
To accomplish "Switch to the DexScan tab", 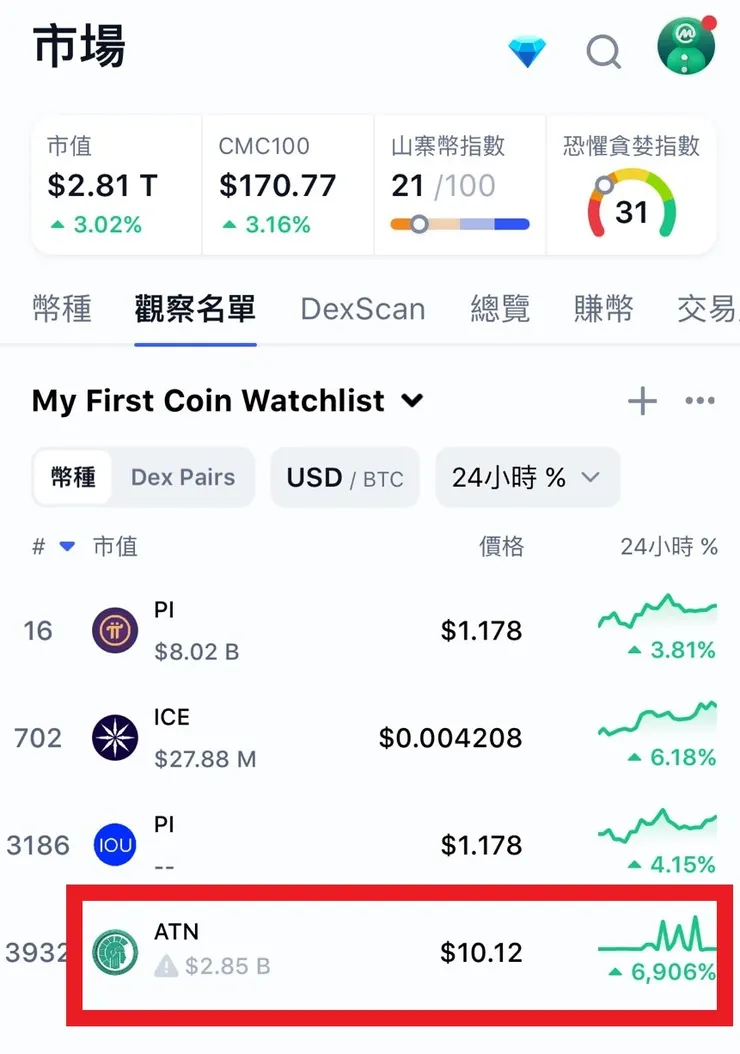I will click(x=363, y=309).
